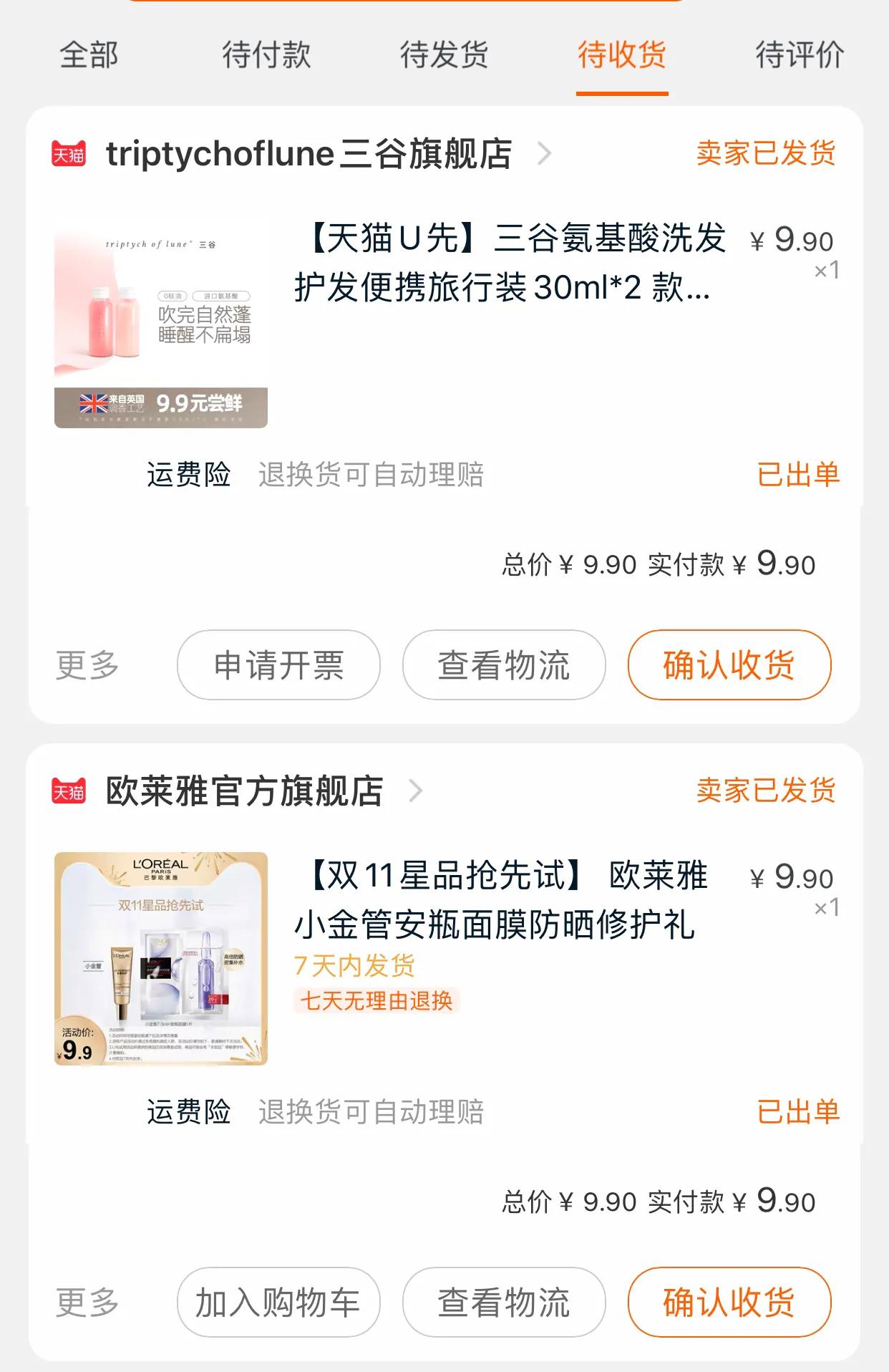Click 确认收货 for the 三谷 shampoo order

[x=728, y=665]
